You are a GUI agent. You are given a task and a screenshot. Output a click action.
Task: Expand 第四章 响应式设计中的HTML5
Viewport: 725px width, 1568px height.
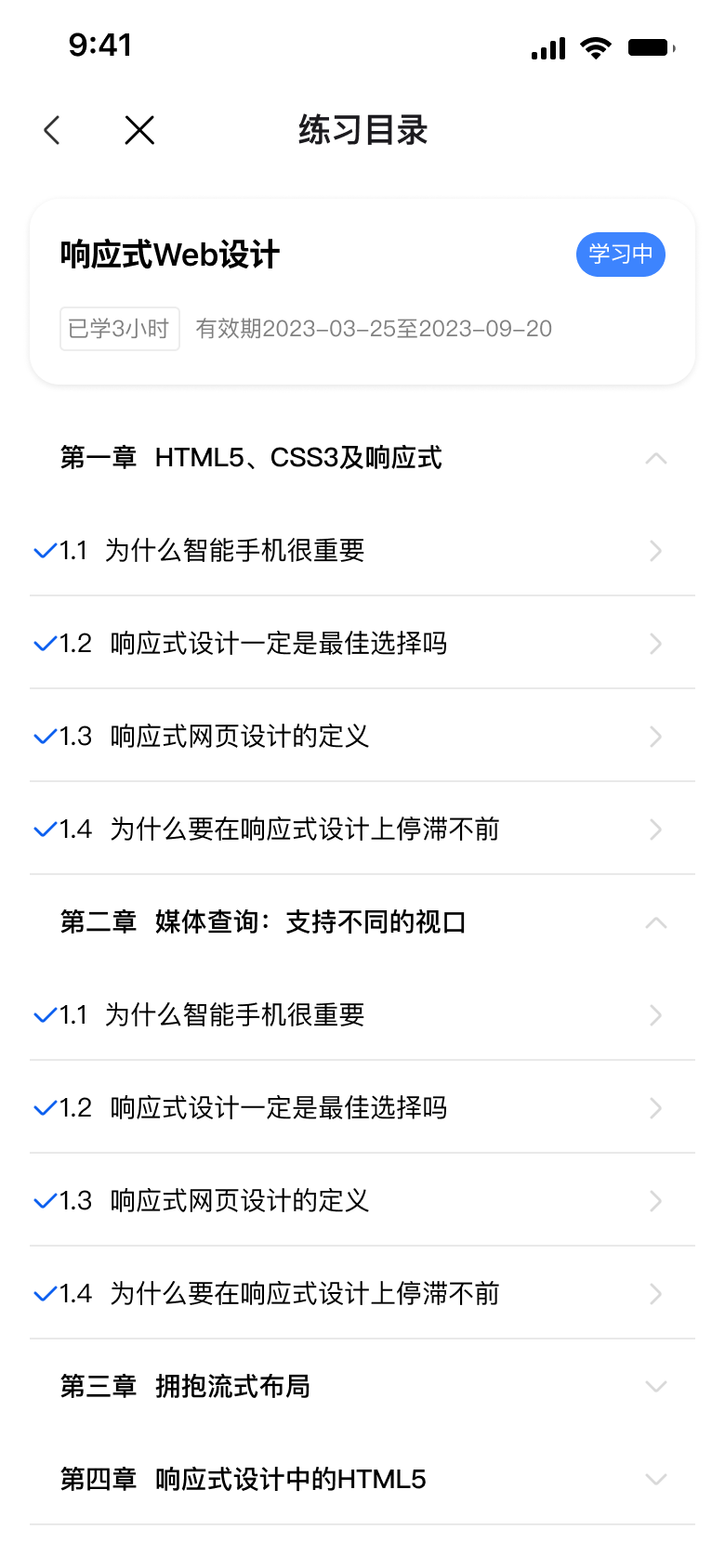(362, 1479)
